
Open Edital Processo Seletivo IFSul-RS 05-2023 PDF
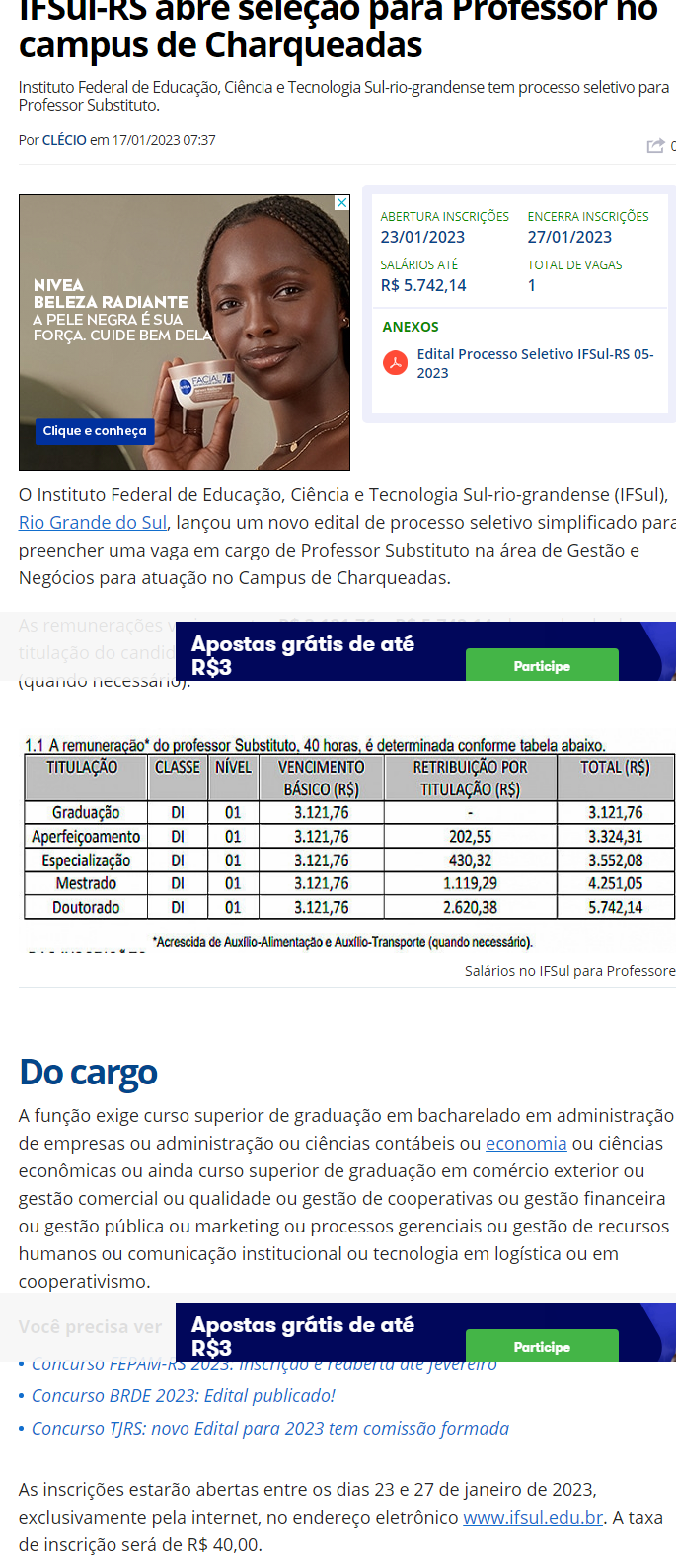tap(534, 363)
